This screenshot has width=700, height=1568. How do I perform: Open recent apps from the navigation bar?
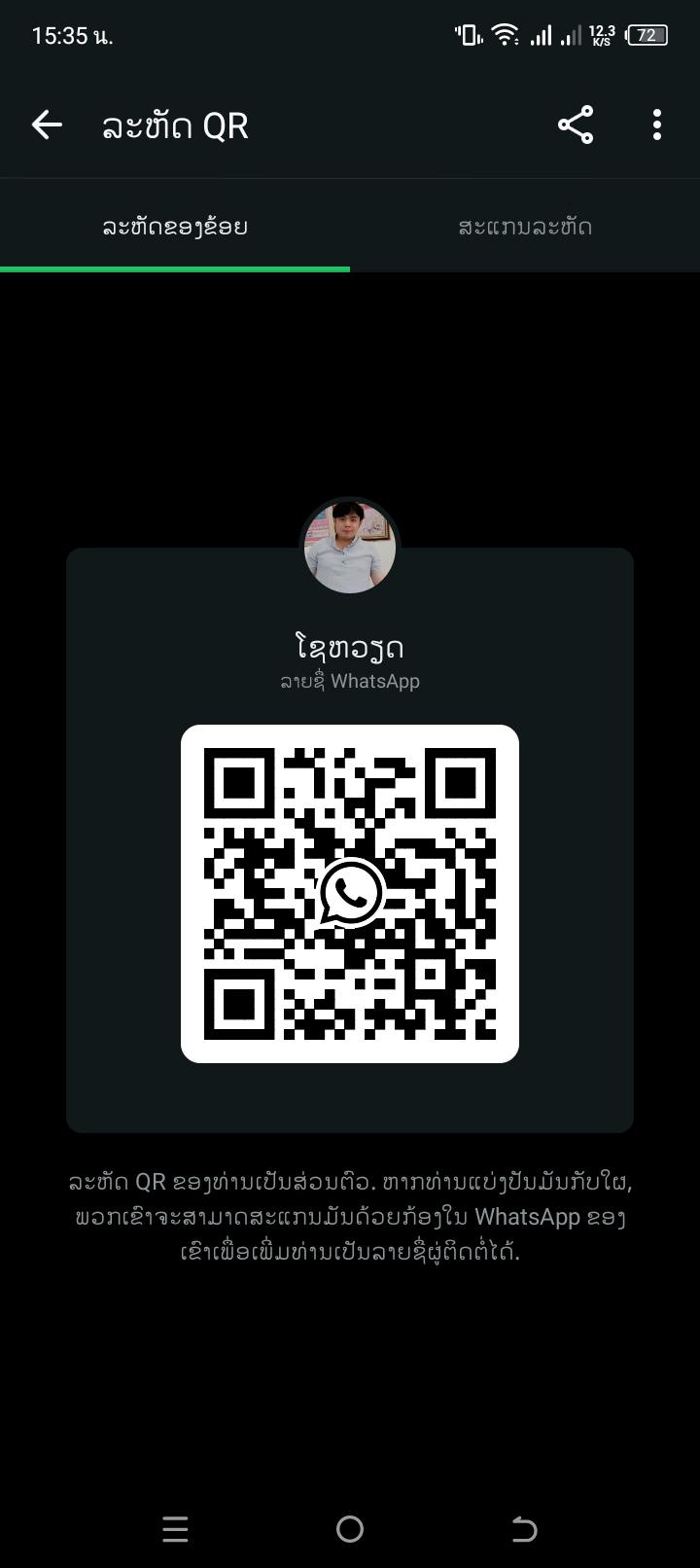175,1529
